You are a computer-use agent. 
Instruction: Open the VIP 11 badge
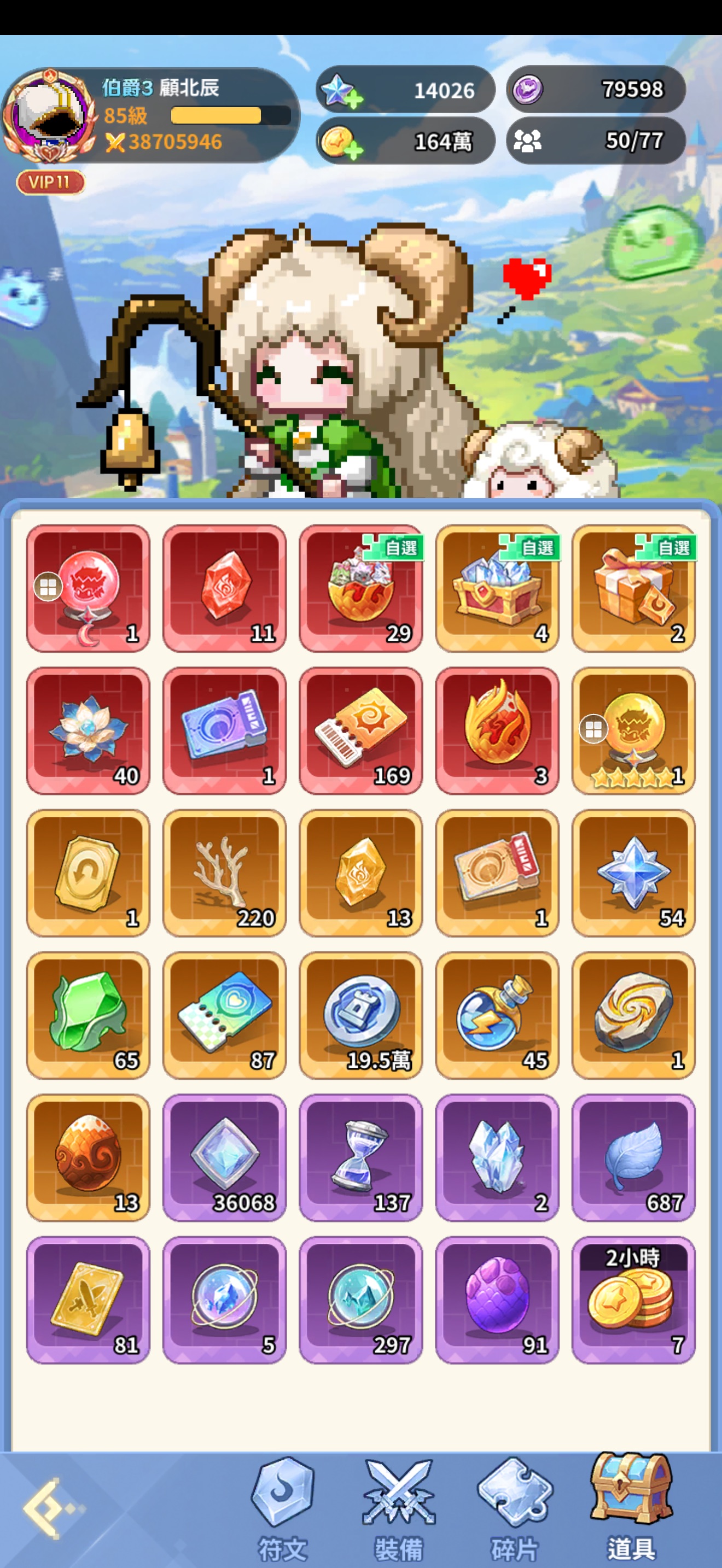click(50, 182)
